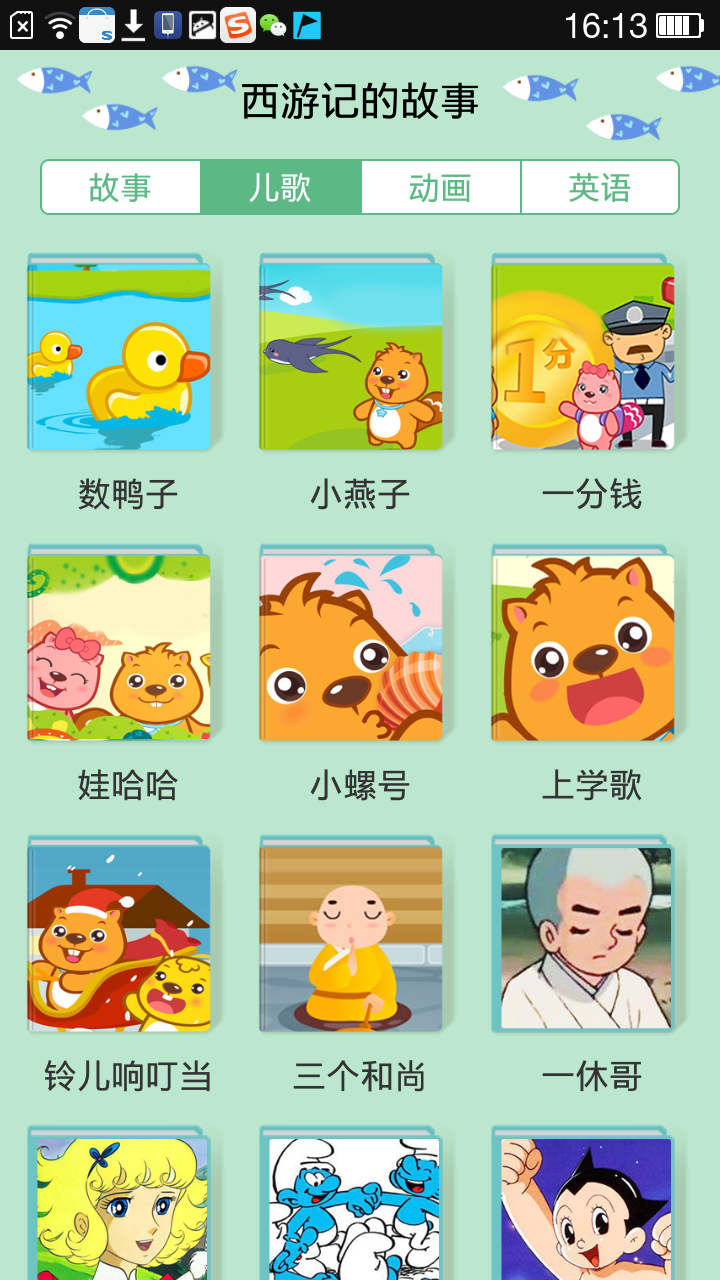Open the 一分钱 song book
720x1280 pixels.
point(584,355)
